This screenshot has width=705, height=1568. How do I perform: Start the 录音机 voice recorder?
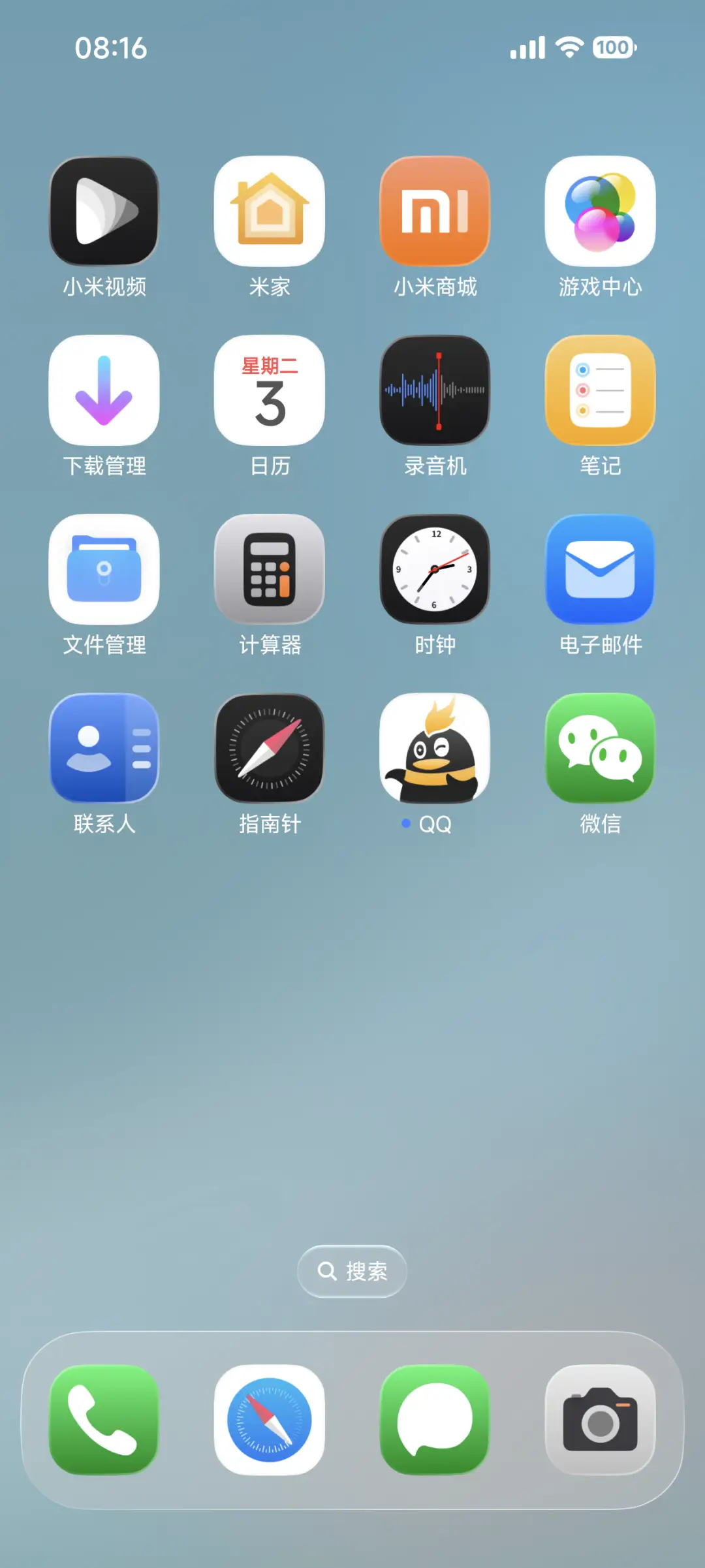(435, 392)
